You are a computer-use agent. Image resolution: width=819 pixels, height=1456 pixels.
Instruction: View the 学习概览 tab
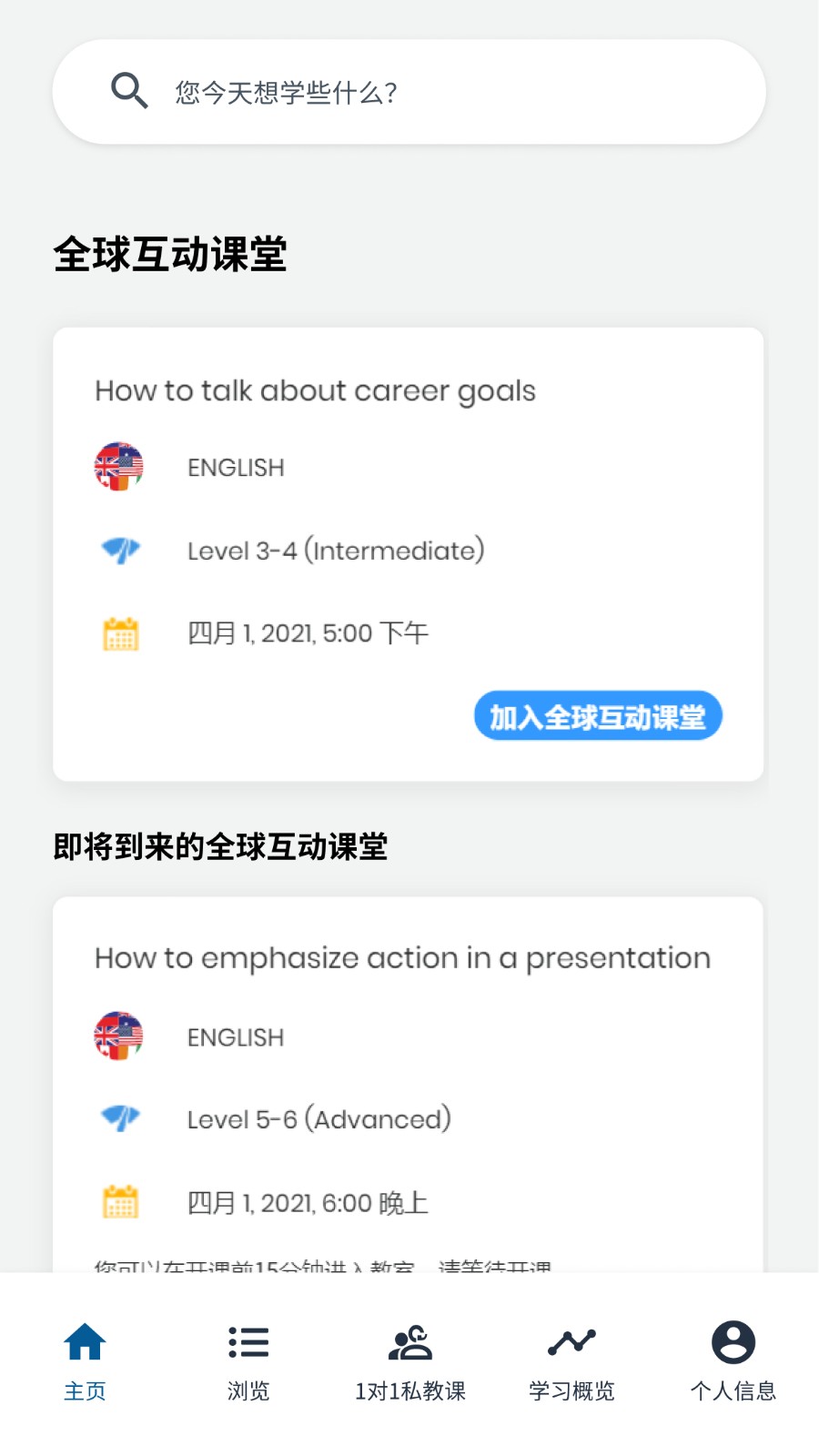coord(571,1361)
